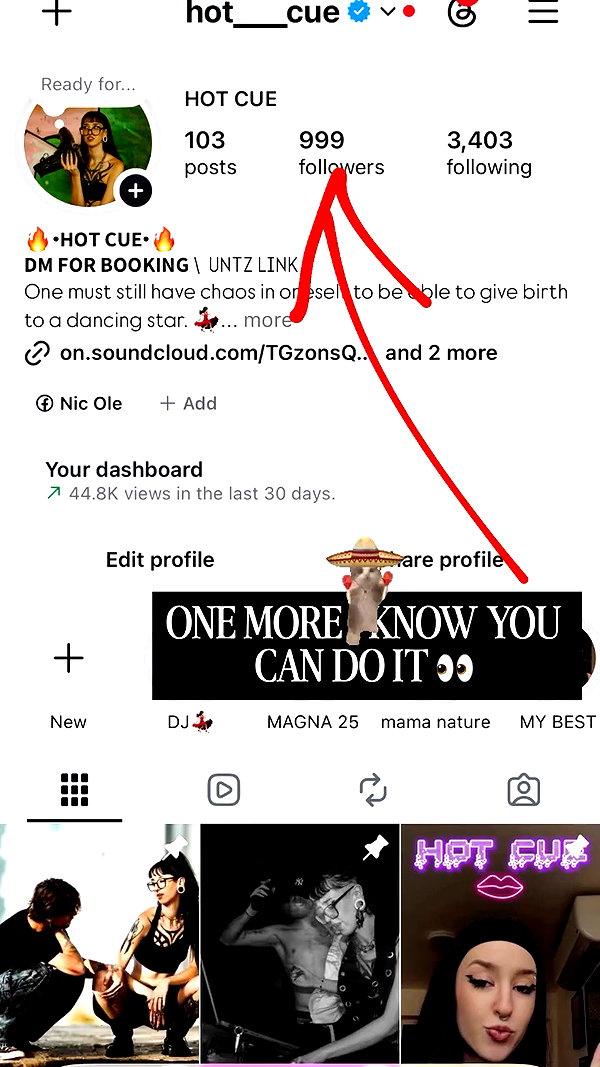Screen dimensions: 600x1067
Task: Open the Nic Ole Facebook link
Action: (79, 404)
